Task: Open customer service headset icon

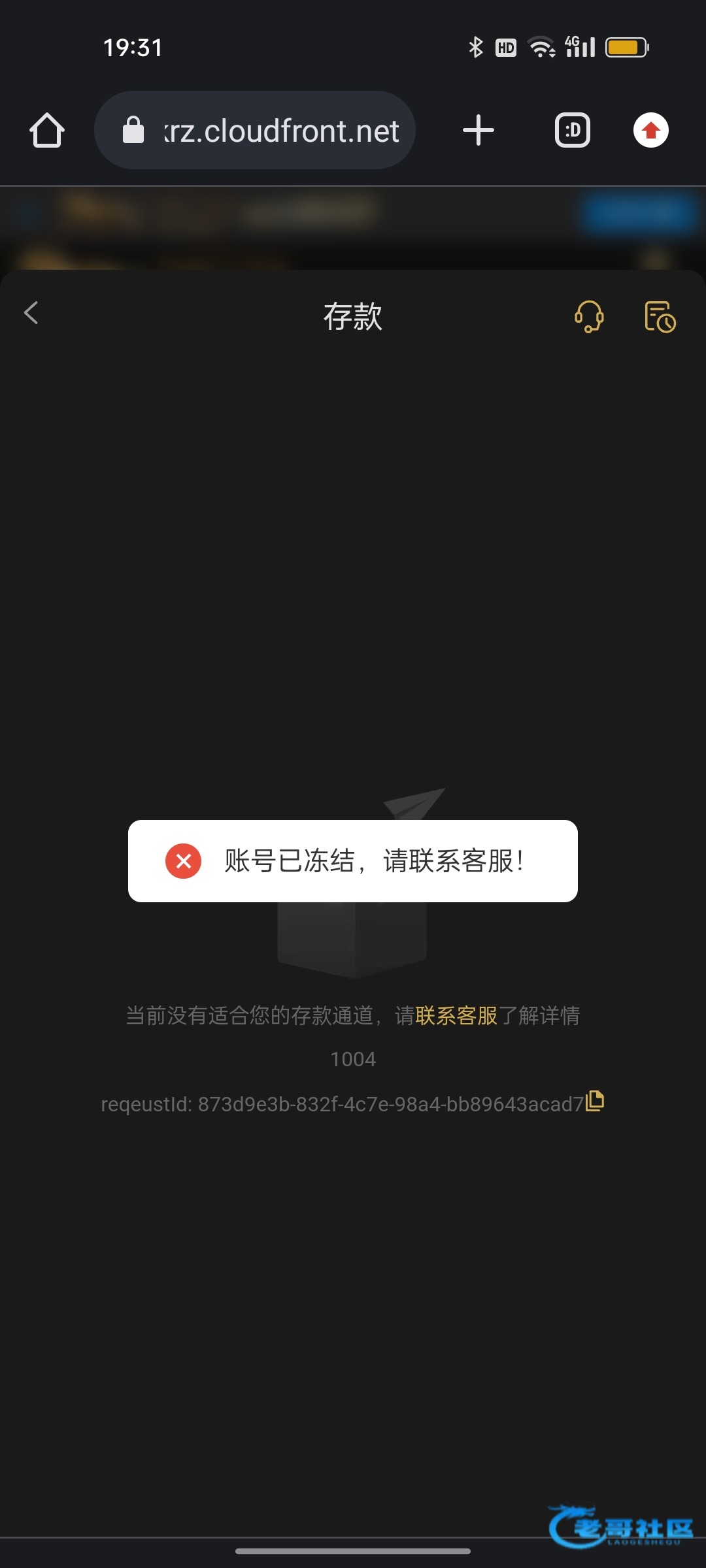Action: [589, 316]
